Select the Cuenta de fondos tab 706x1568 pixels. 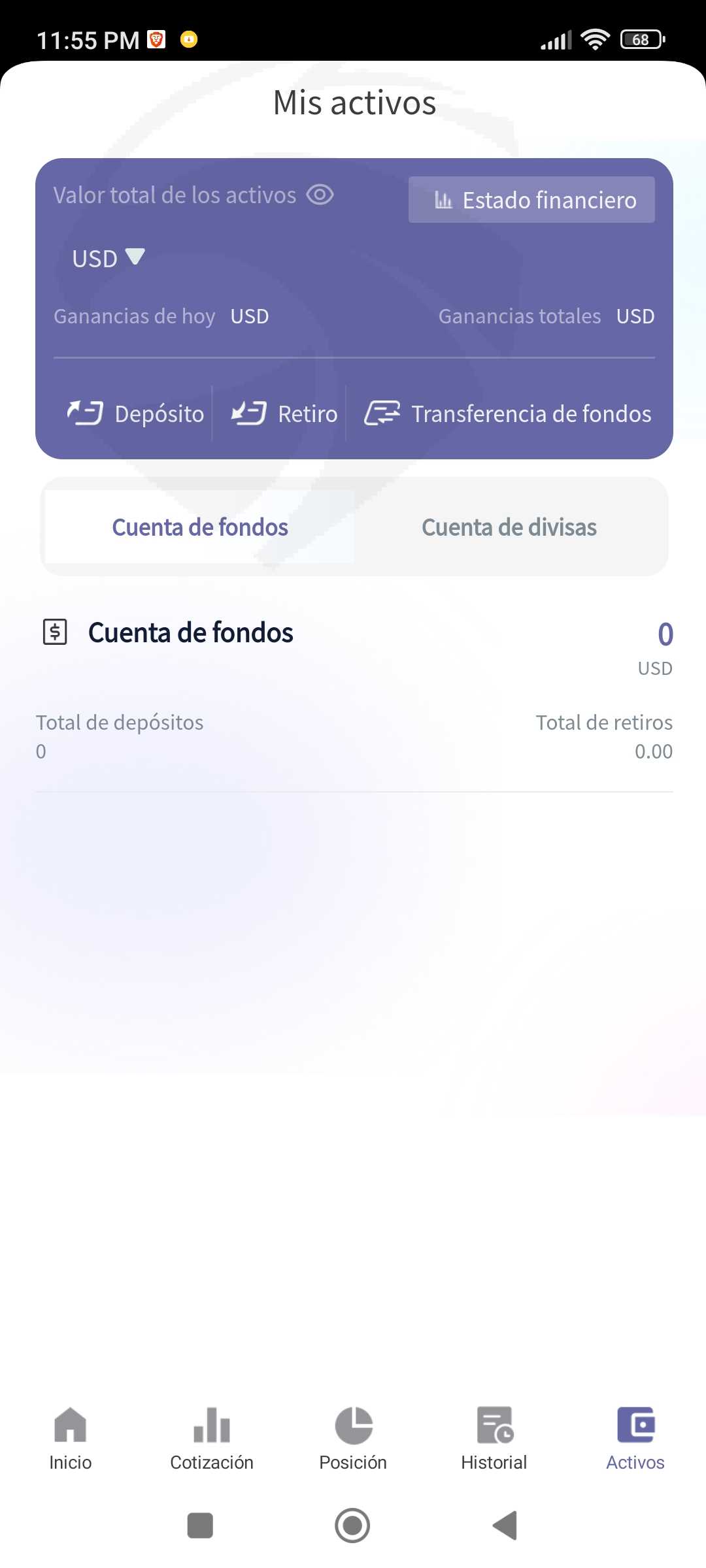200,527
